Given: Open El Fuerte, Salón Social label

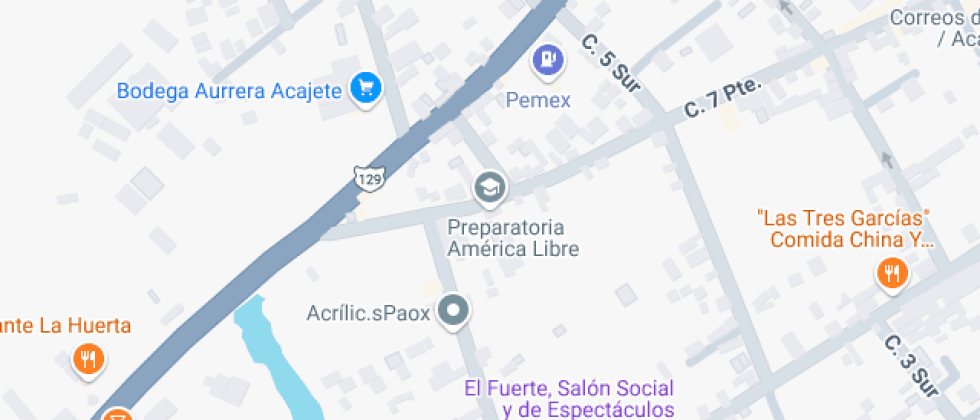Looking at the screenshot, I should tap(569, 397).
